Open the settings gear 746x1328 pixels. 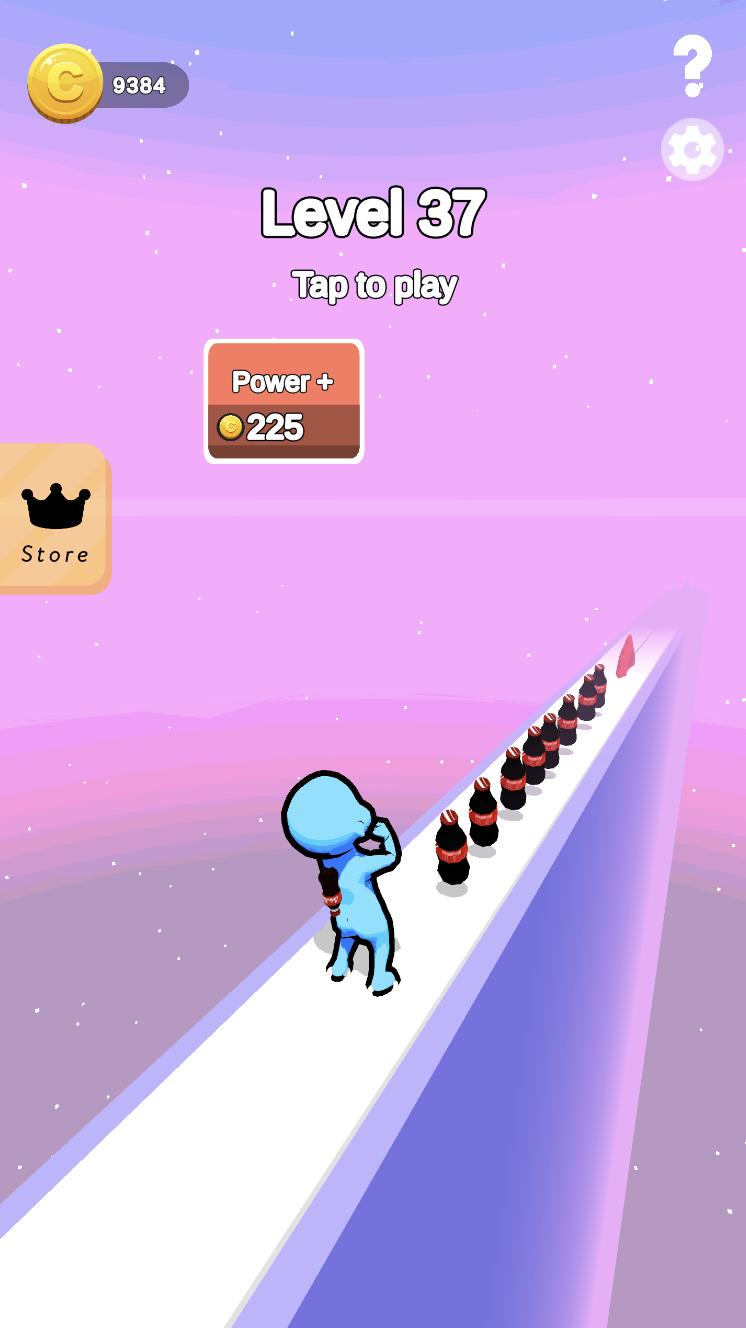point(692,150)
